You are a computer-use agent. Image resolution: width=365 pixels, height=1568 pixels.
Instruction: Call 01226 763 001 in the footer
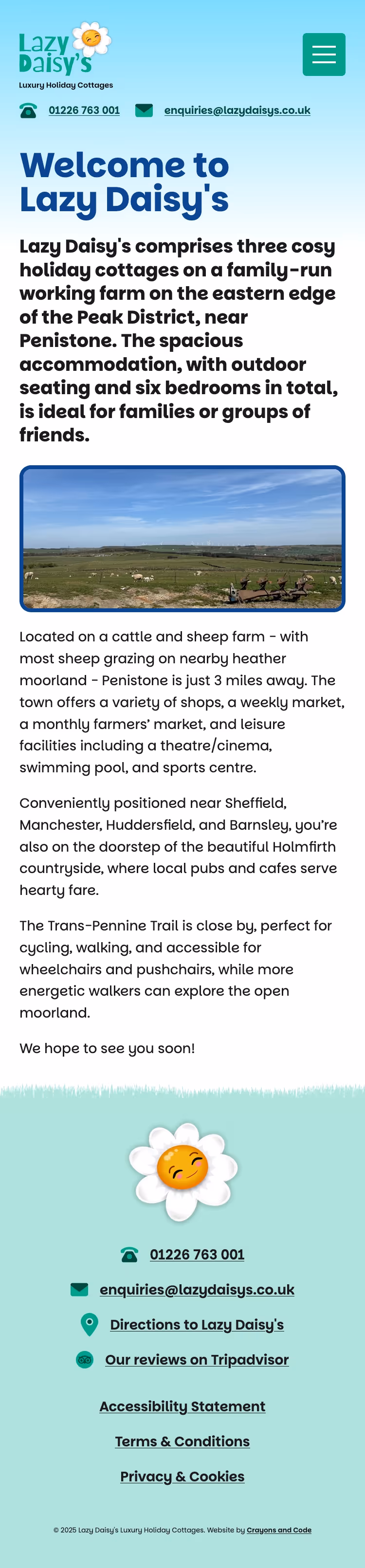197,1255
